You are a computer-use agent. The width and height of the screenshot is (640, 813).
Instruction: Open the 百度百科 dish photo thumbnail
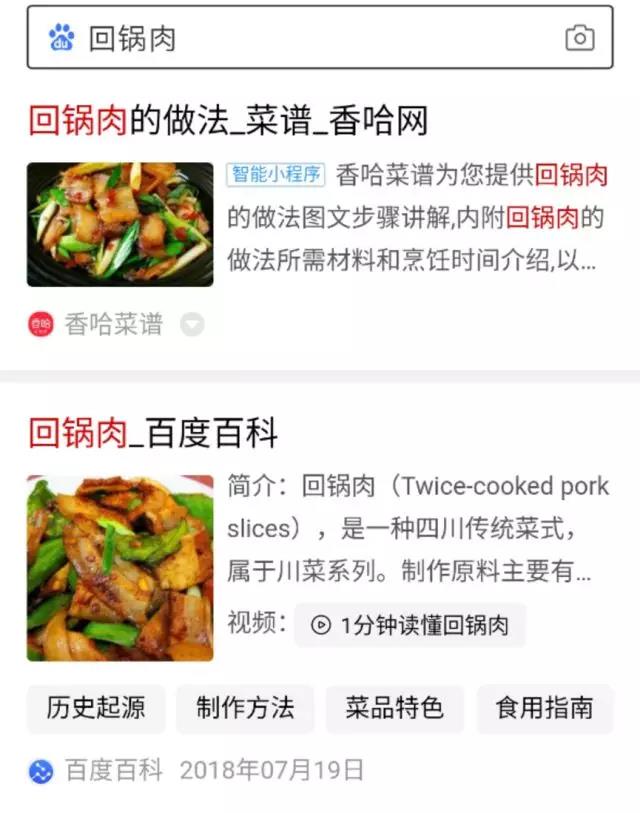click(x=120, y=567)
